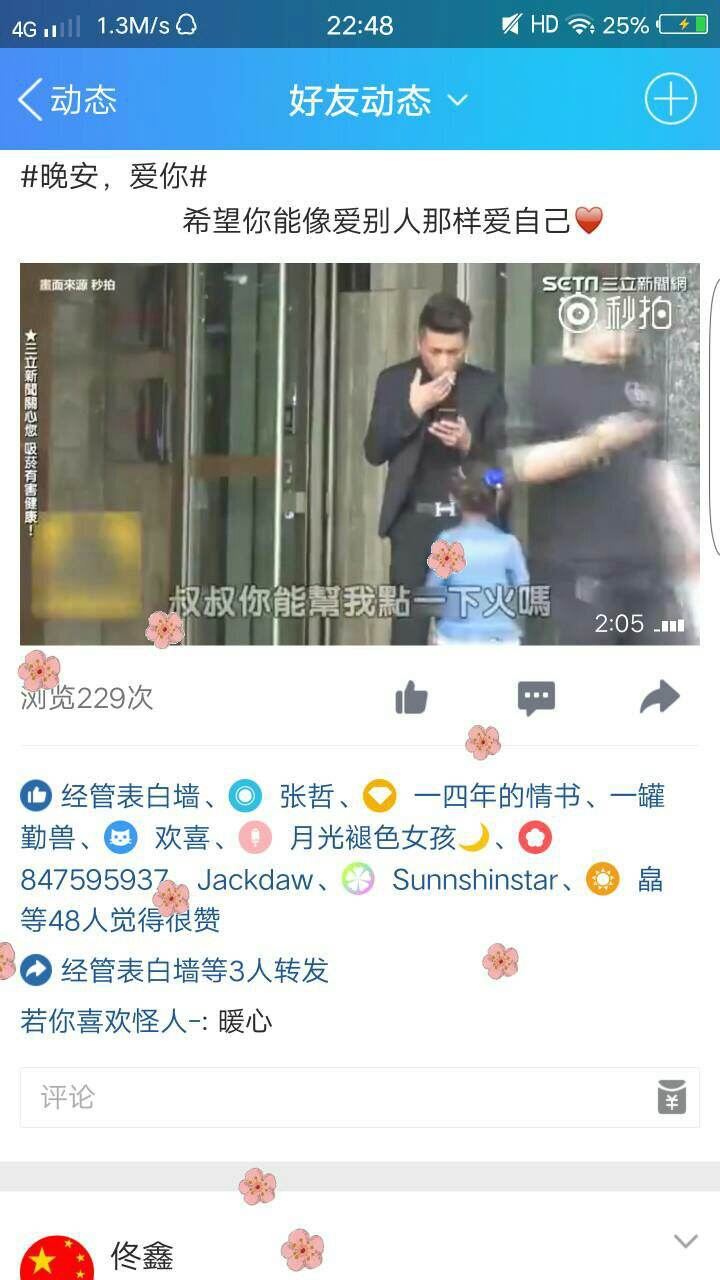
Task: View who reposted via 经管表白墙等3人转发
Action: (194, 970)
